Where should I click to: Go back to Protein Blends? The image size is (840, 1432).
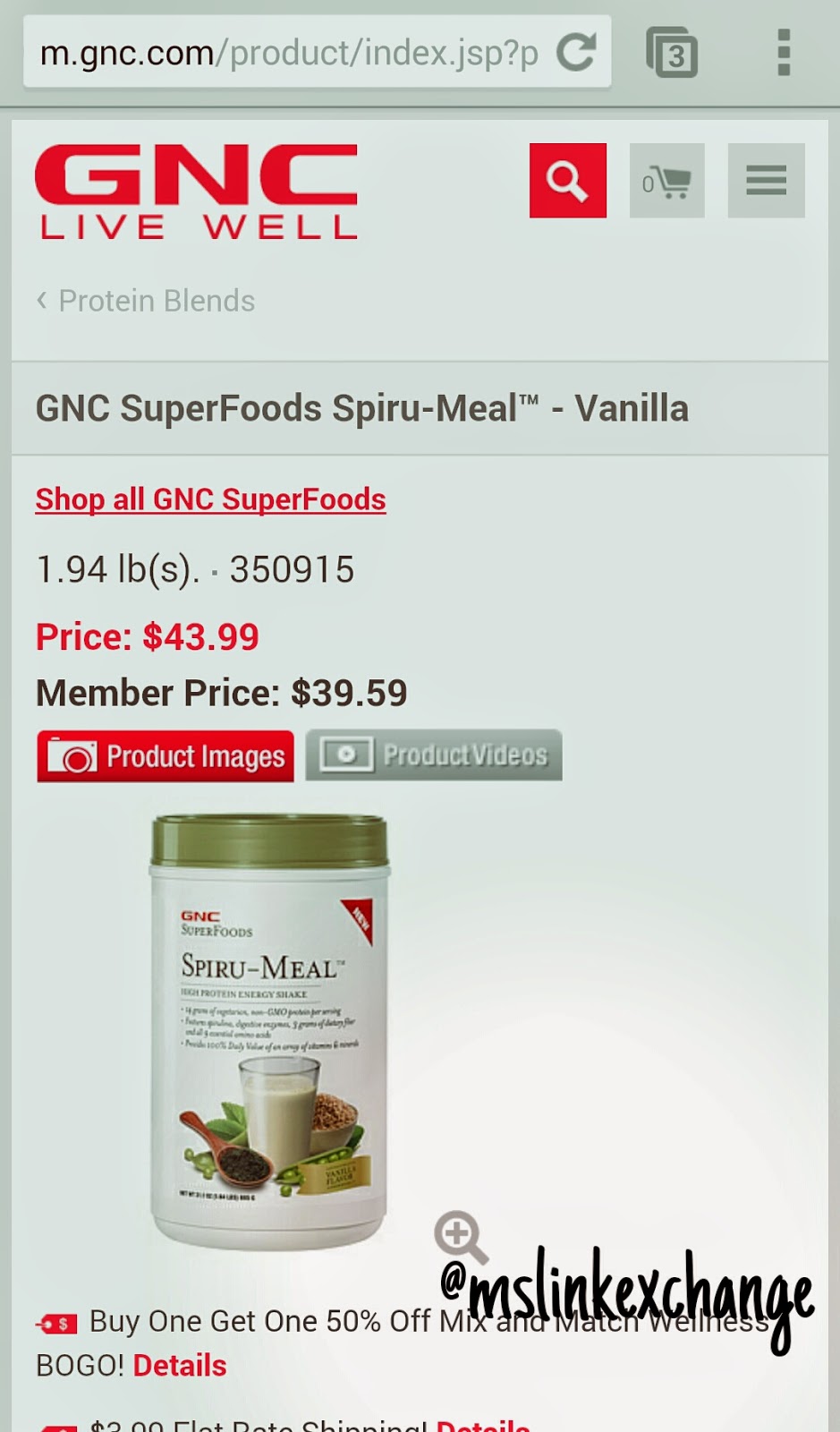click(146, 301)
